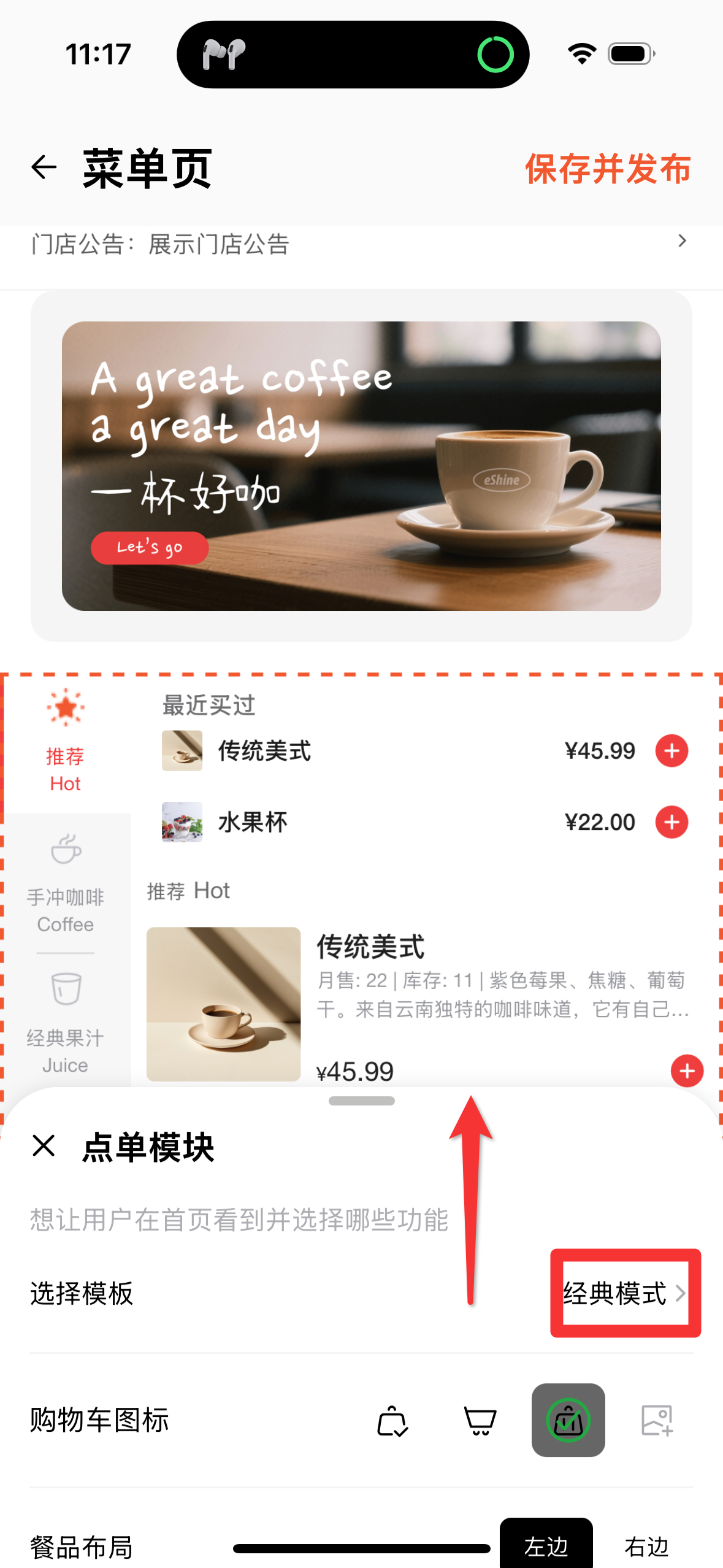Open the coffee banner image
This screenshot has width=723, height=1568.
click(x=361, y=466)
